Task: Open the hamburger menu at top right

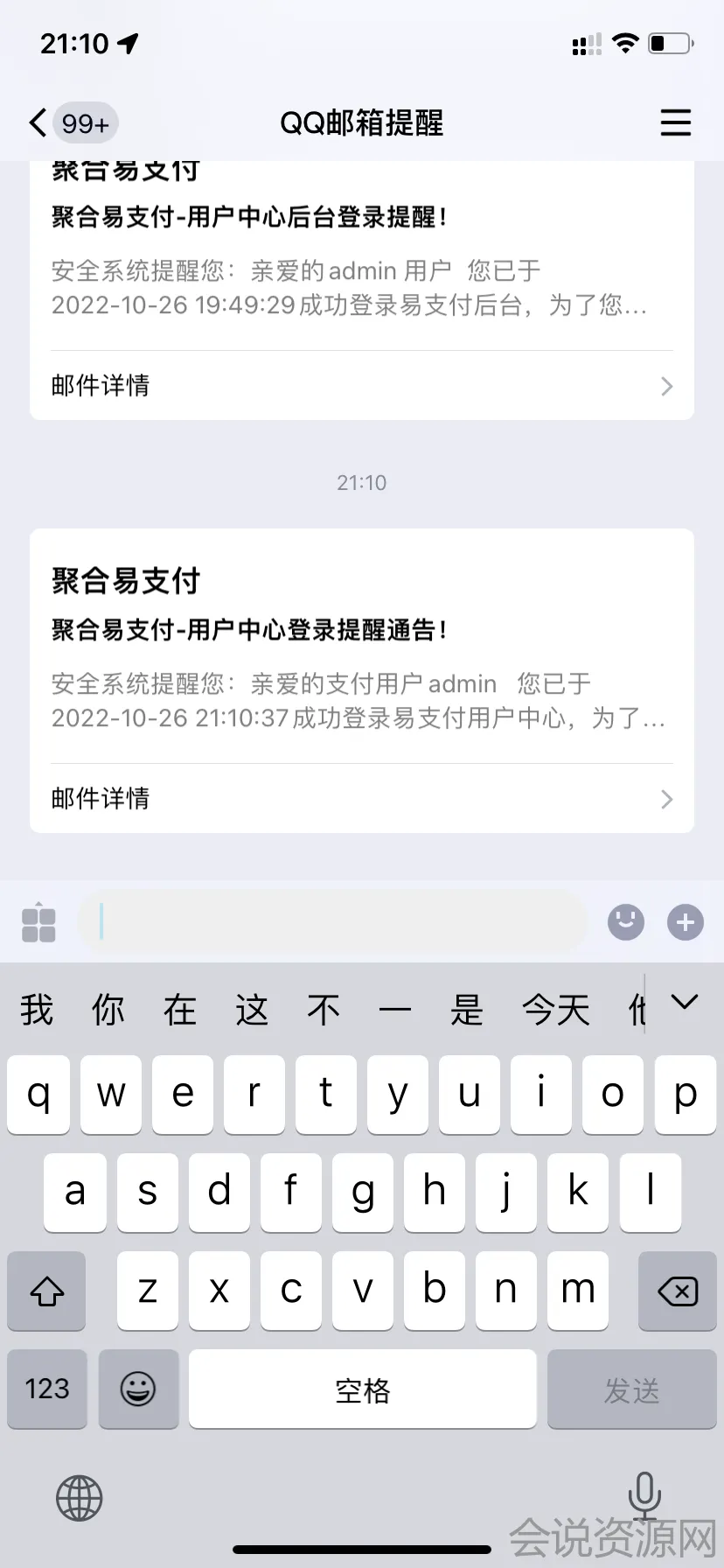Action: 675,122
